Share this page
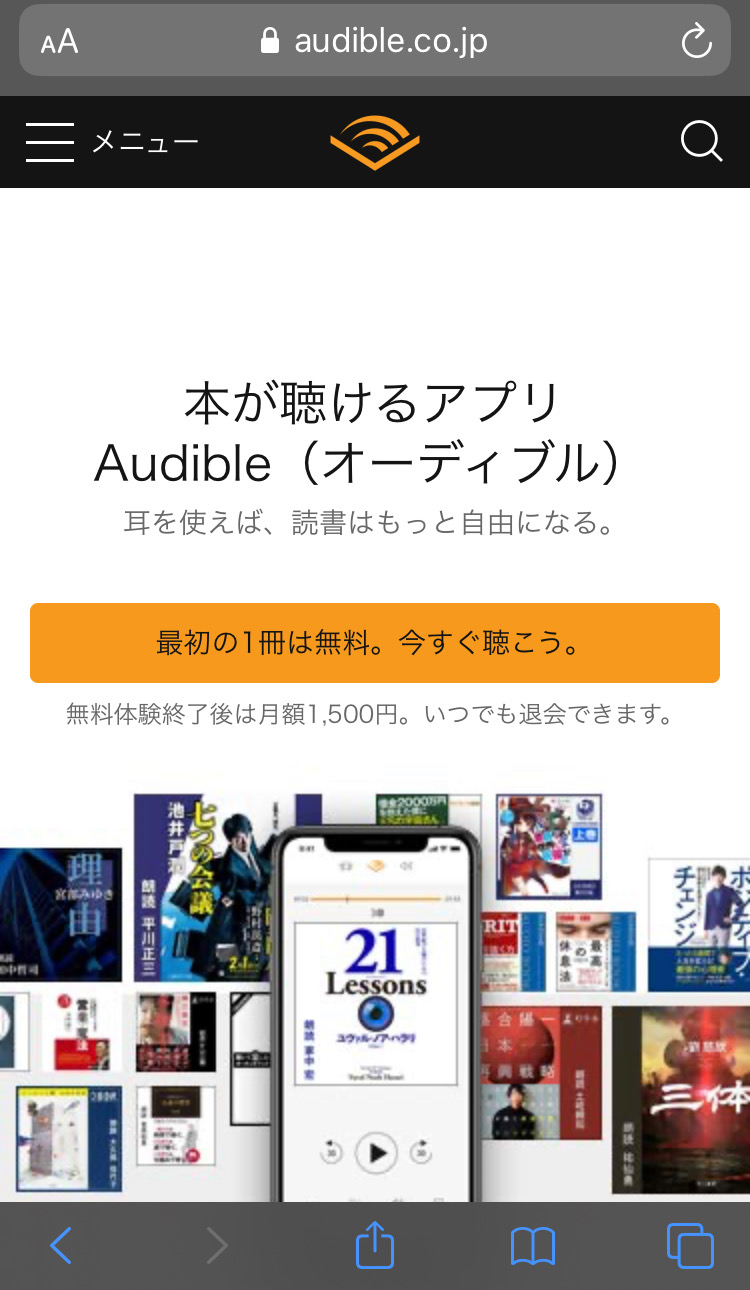Image resolution: width=750 pixels, height=1290 pixels. [x=375, y=1246]
